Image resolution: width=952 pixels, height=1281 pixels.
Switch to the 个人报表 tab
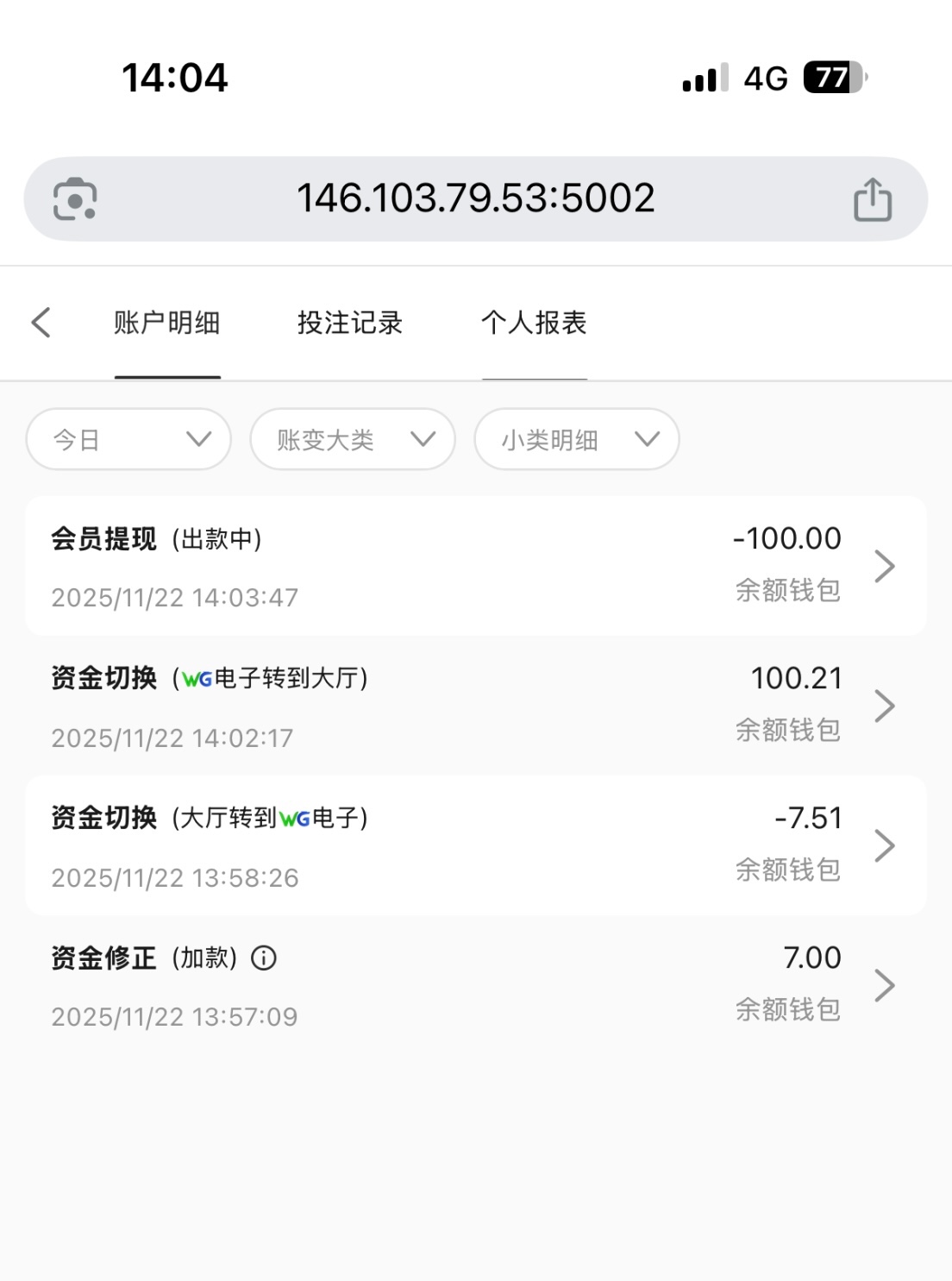(534, 323)
